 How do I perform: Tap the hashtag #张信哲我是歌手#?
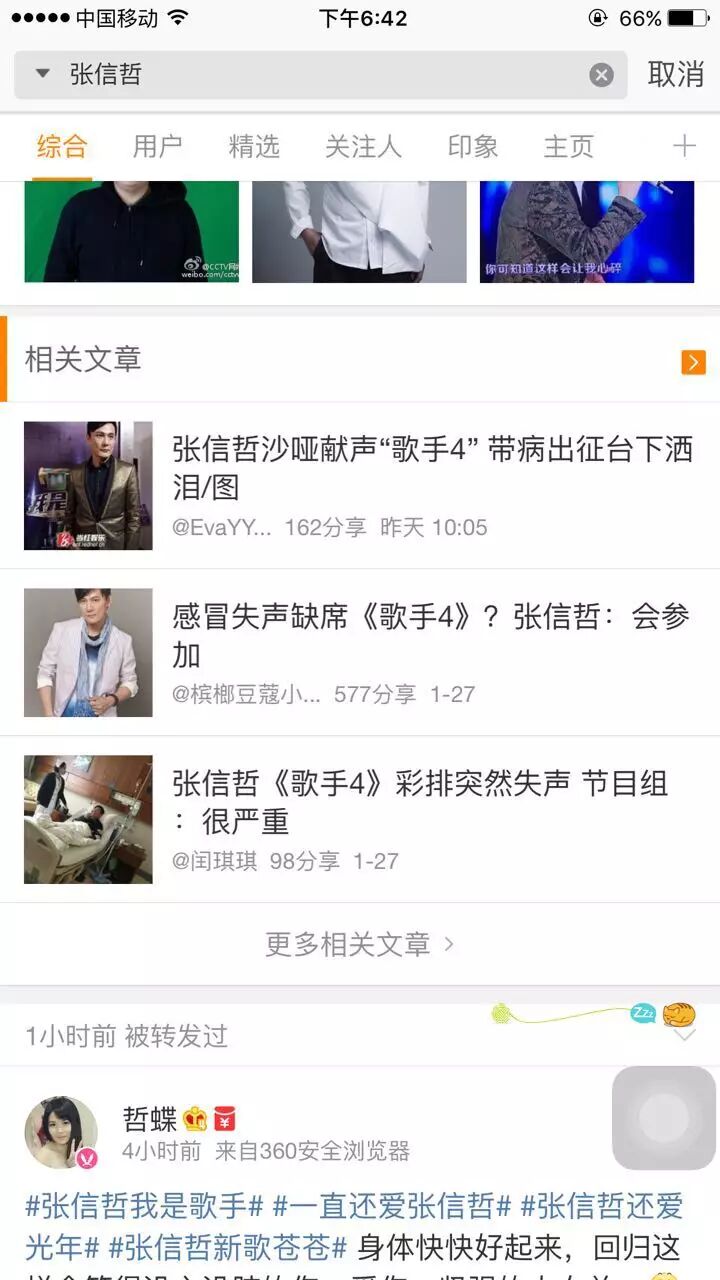pyautogui.click(x=144, y=1206)
